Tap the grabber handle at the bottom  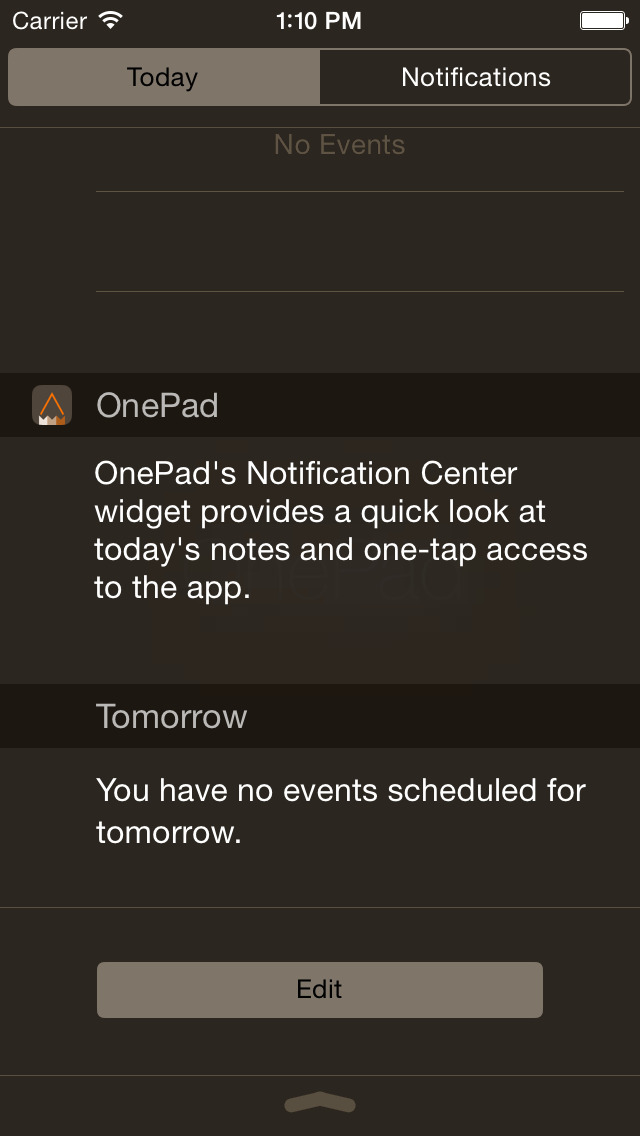point(320,1103)
